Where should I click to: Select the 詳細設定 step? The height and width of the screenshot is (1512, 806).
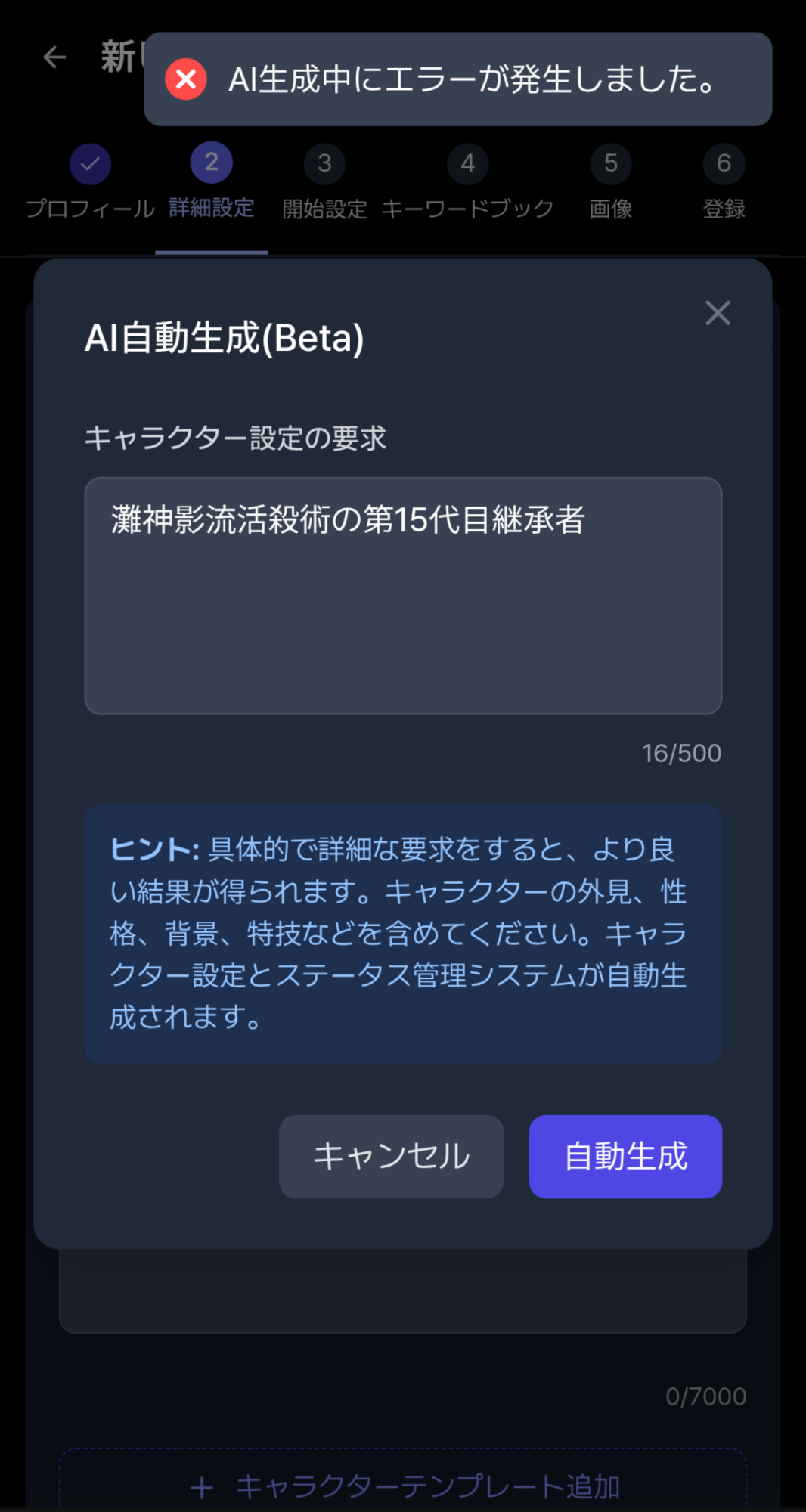pos(212,183)
